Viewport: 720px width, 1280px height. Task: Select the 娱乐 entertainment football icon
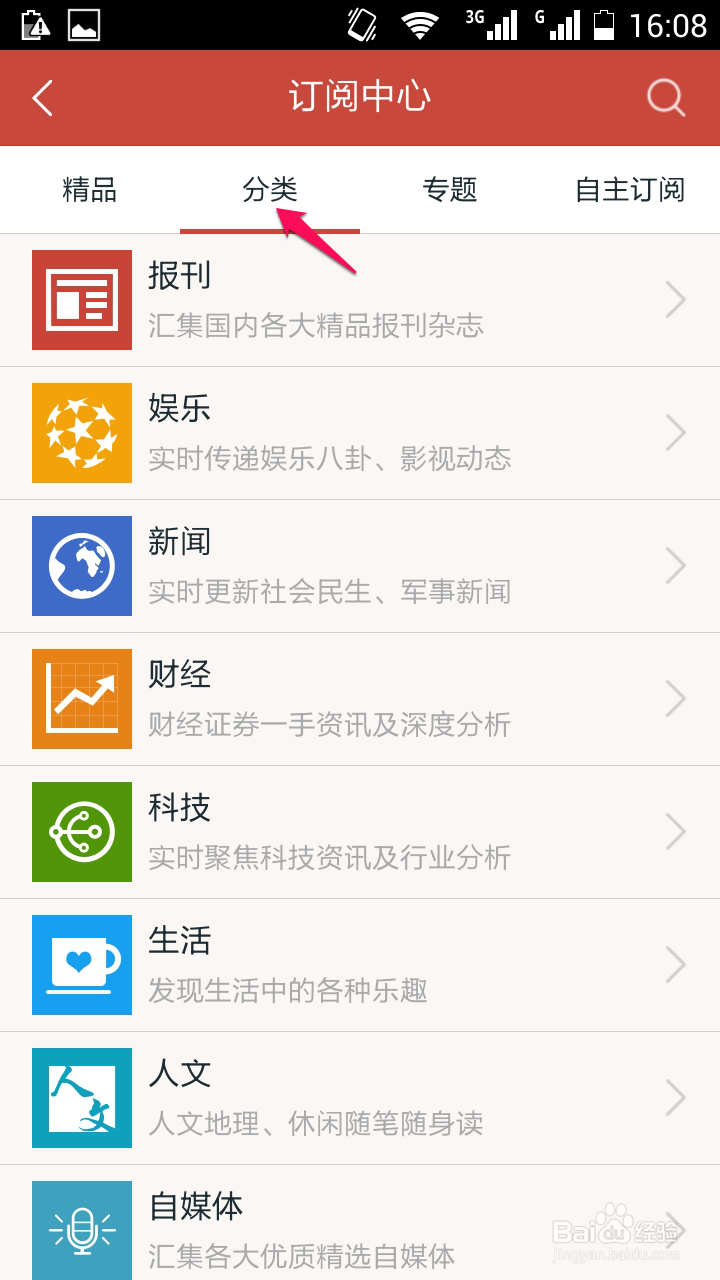82,432
